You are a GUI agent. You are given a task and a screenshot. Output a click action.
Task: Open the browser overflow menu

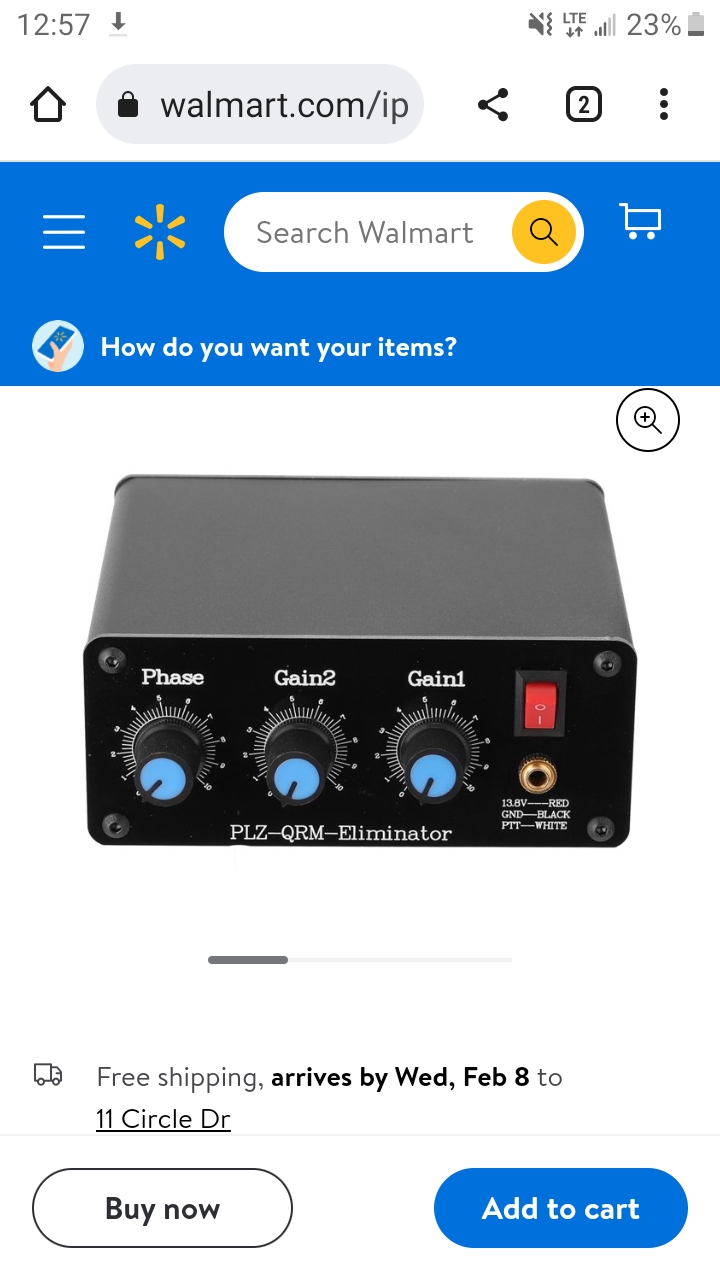tap(664, 104)
